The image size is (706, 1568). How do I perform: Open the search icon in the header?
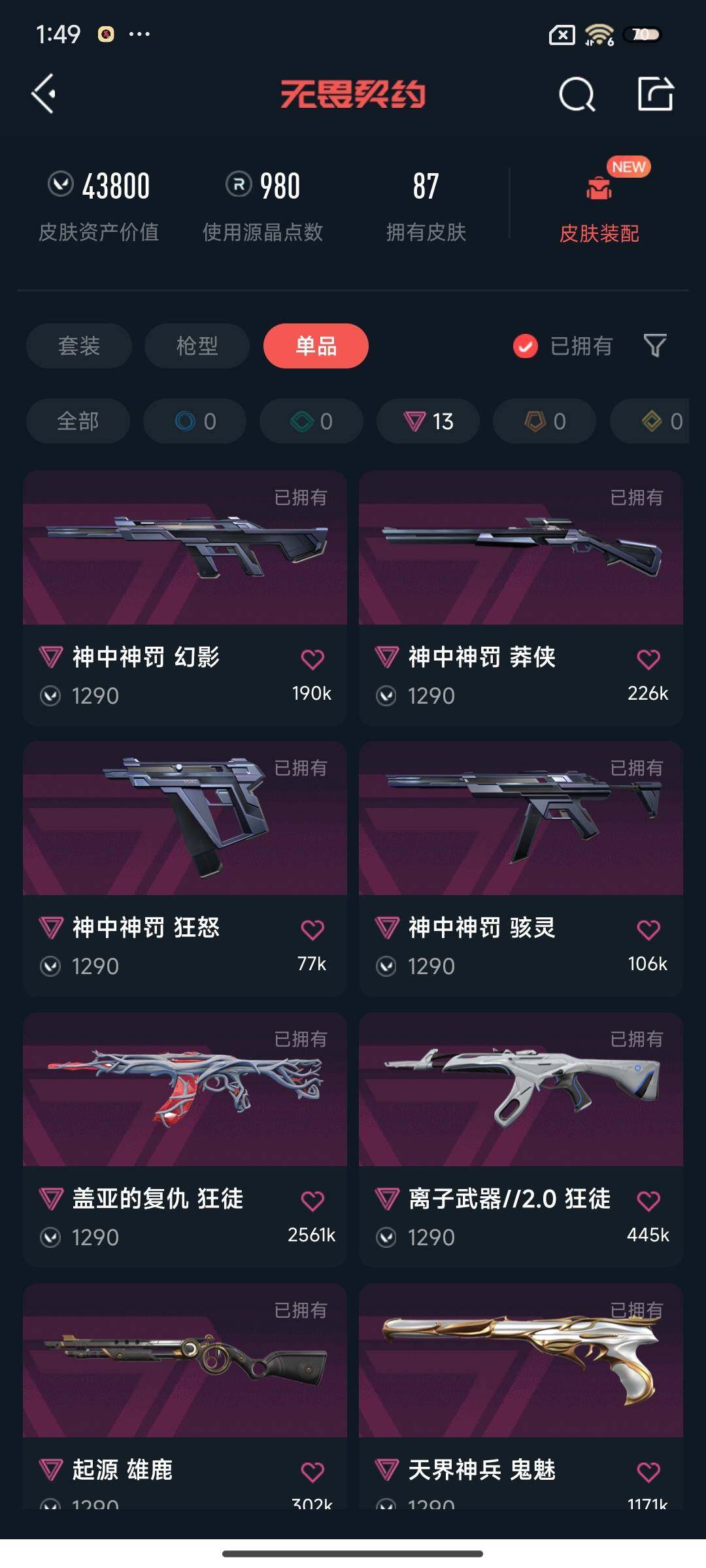(577, 95)
